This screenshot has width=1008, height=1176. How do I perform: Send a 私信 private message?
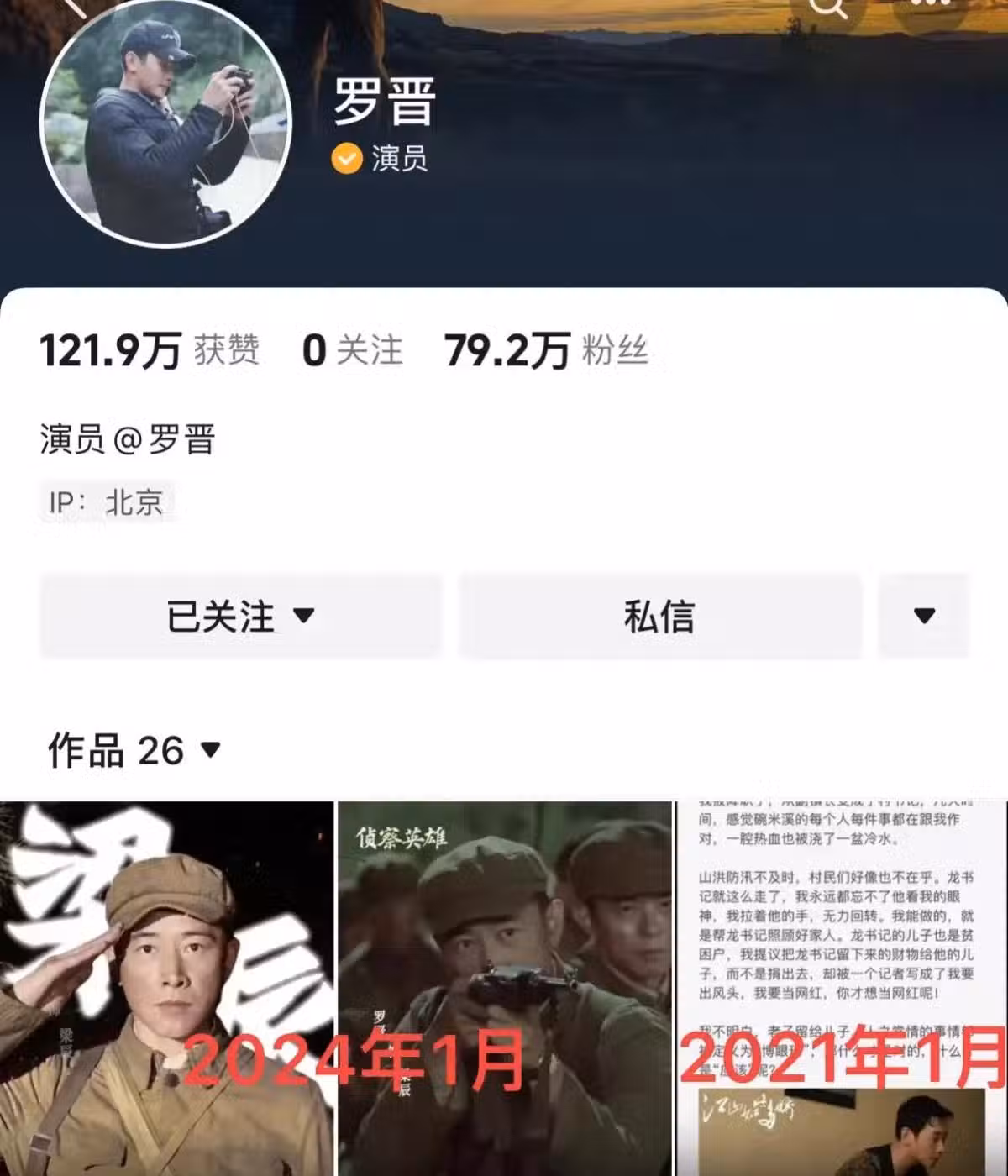click(659, 617)
